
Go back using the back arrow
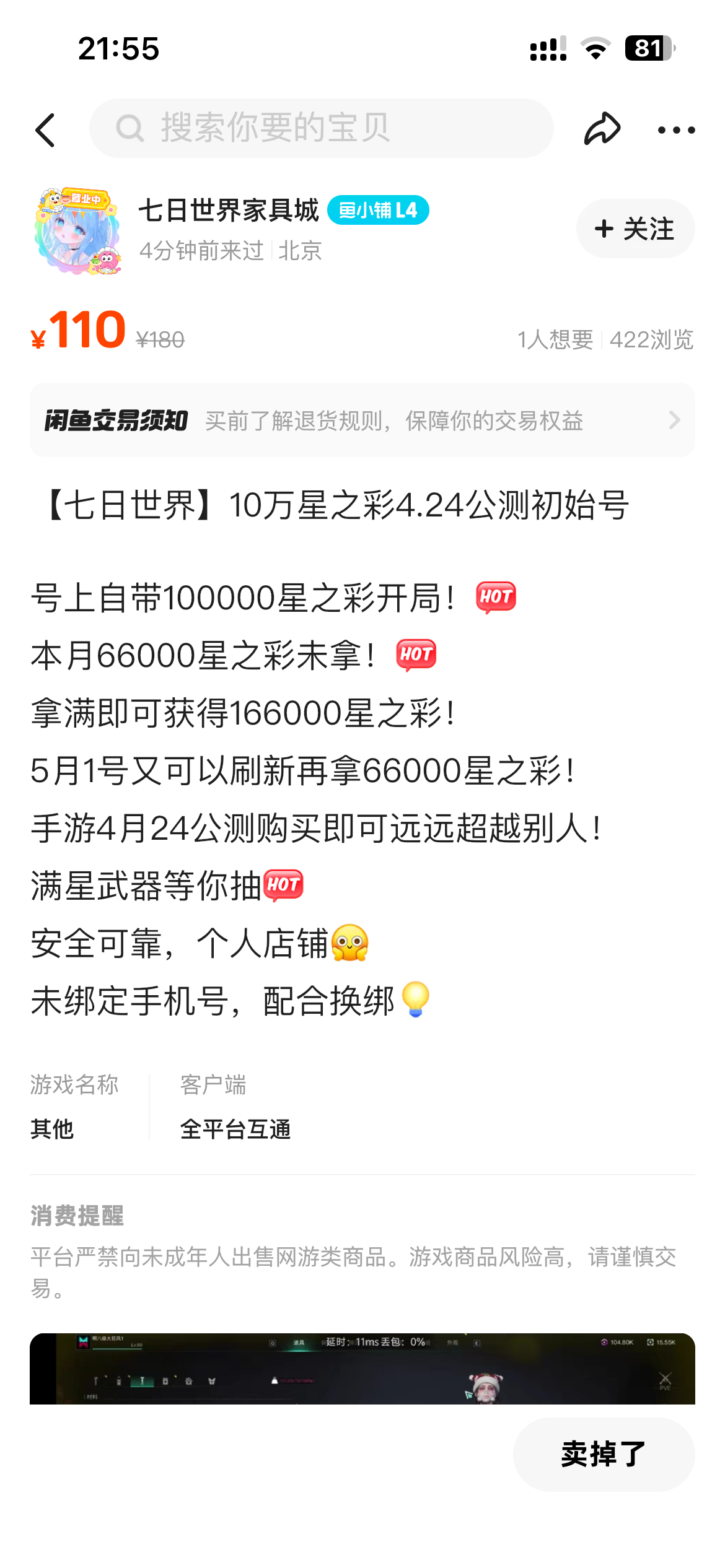click(x=45, y=130)
